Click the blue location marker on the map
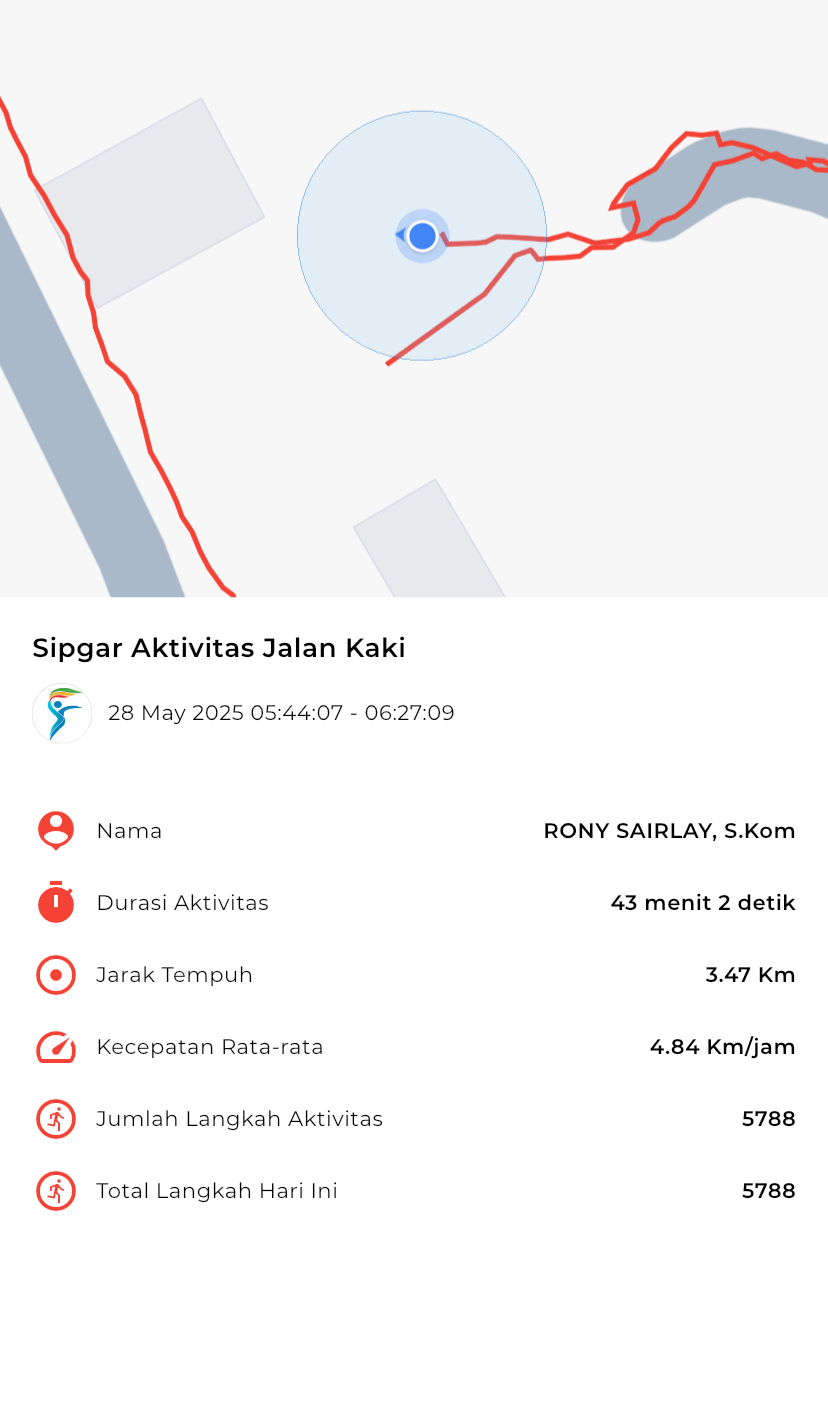The height and width of the screenshot is (1424, 828). tap(421, 236)
